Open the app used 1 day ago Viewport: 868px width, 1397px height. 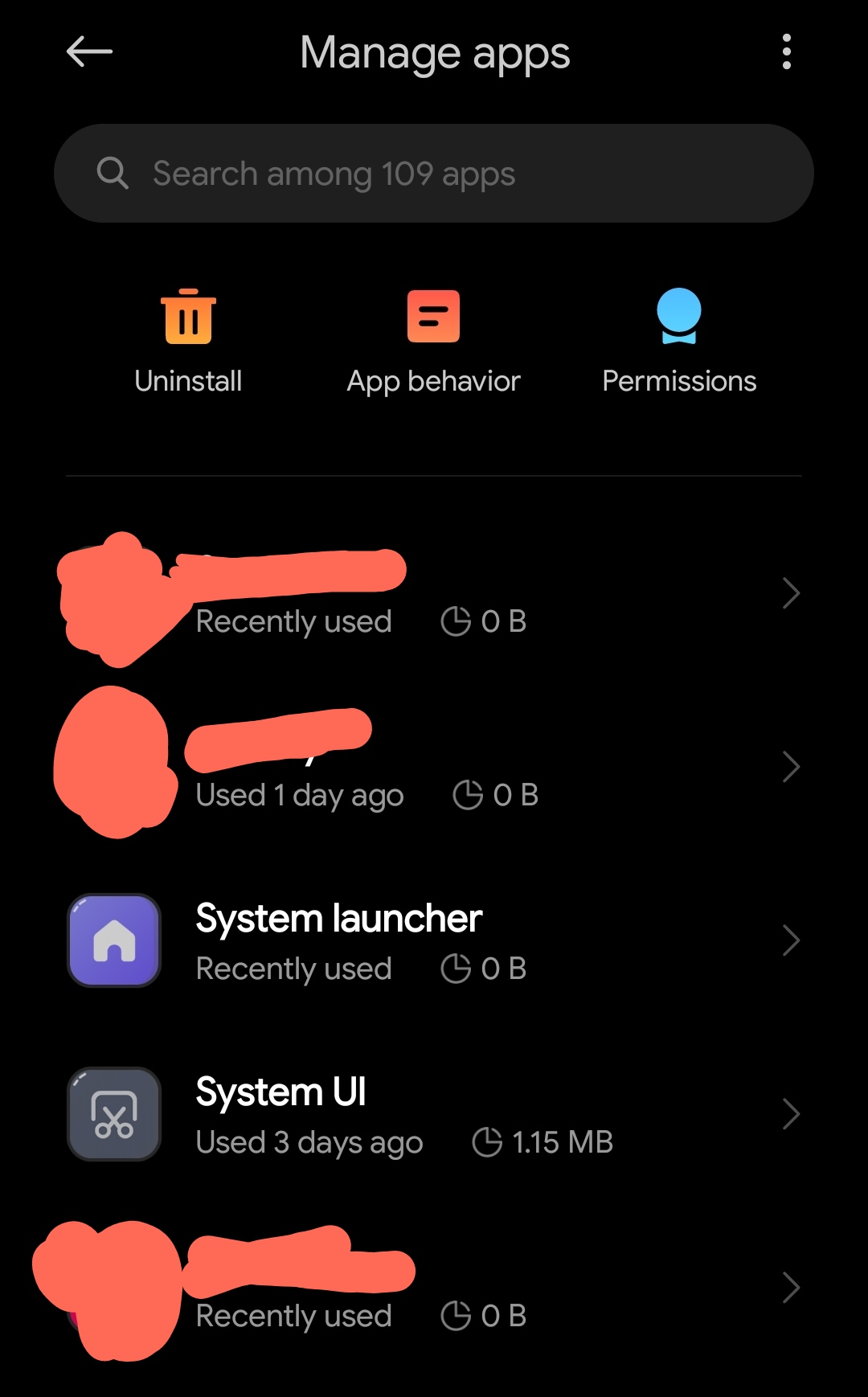[434, 767]
